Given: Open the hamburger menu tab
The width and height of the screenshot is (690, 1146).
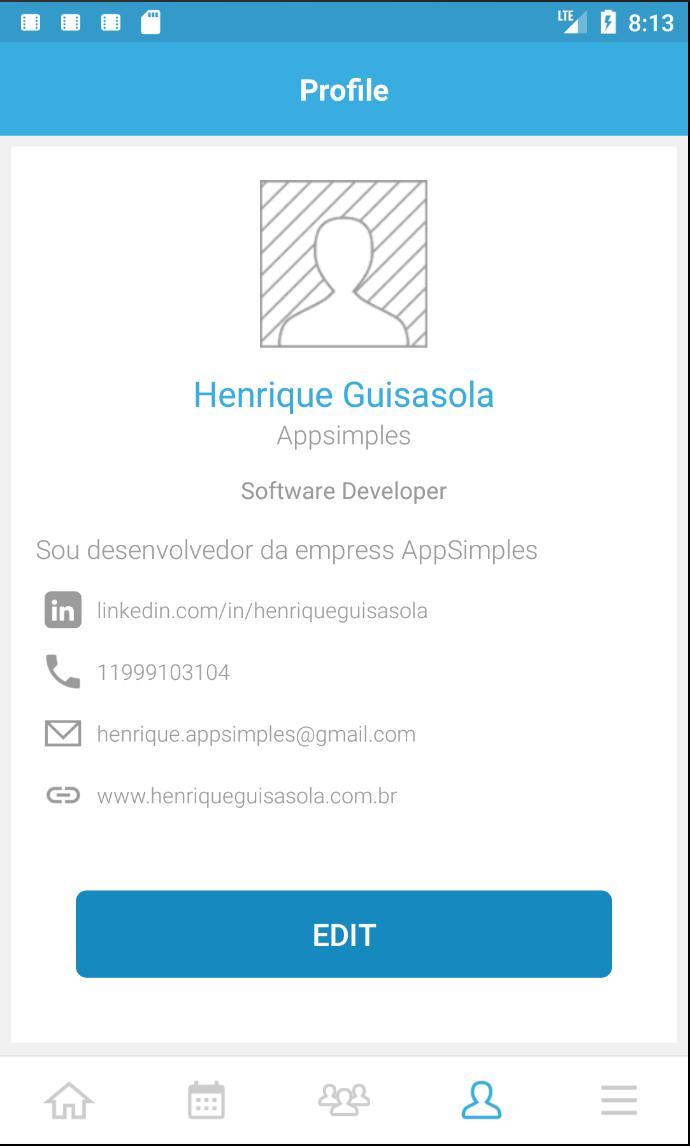Looking at the screenshot, I should 619,1100.
